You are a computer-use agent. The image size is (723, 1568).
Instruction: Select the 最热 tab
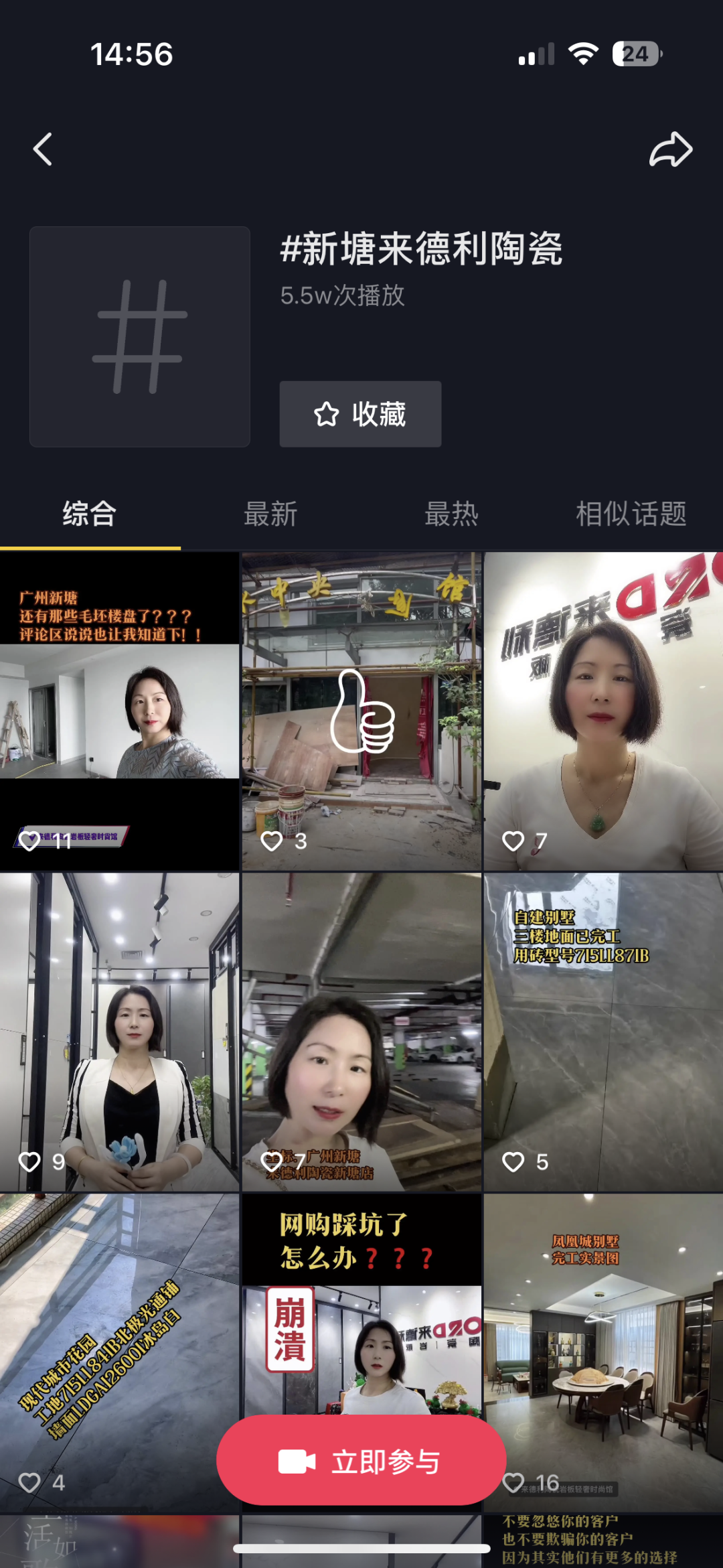pyautogui.click(x=451, y=514)
